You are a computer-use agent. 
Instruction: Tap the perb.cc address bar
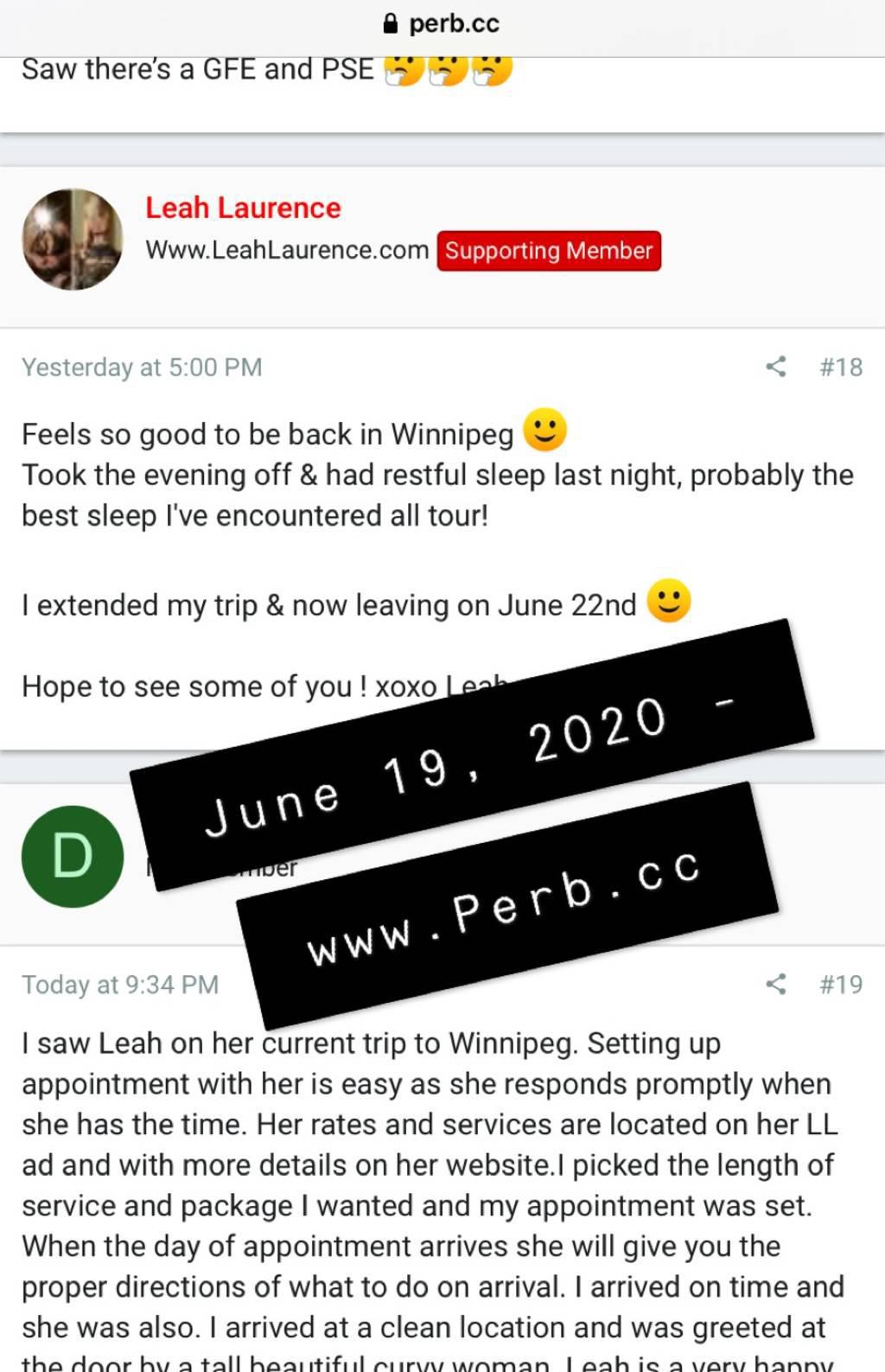(442, 24)
